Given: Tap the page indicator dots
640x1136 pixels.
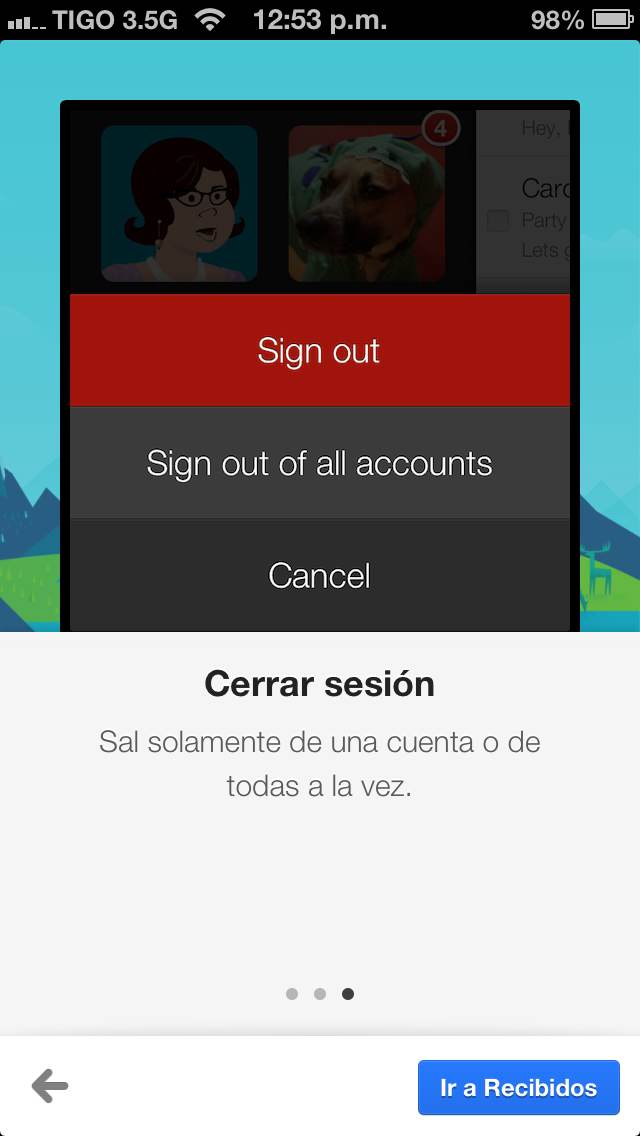Looking at the screenshot, I should click(x=320, y=994).
